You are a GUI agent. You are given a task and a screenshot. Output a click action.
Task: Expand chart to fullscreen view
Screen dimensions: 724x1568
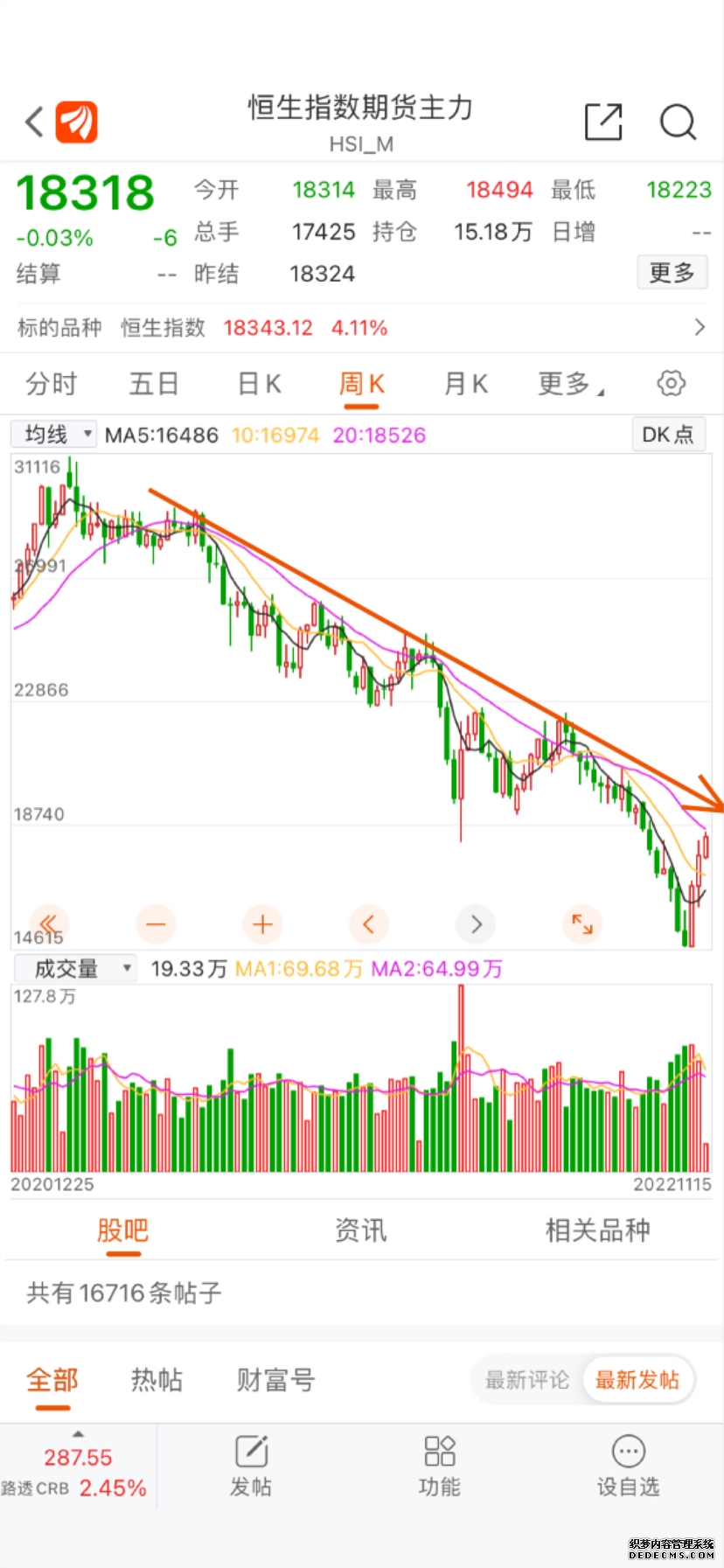coord(582,924)
